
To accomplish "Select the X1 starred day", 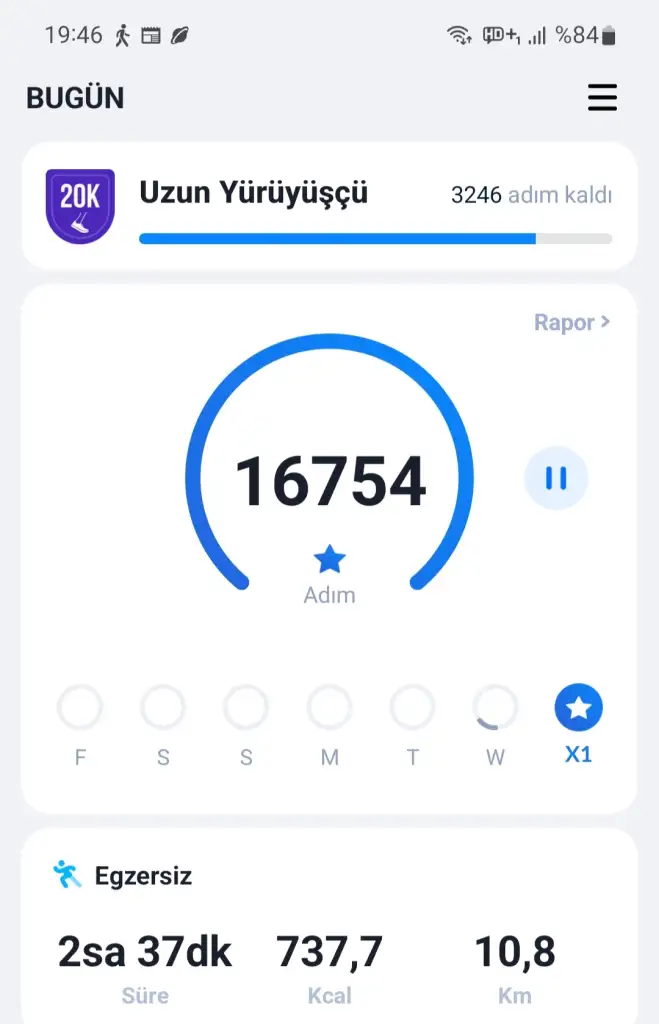I will click(x=578, y=710).
